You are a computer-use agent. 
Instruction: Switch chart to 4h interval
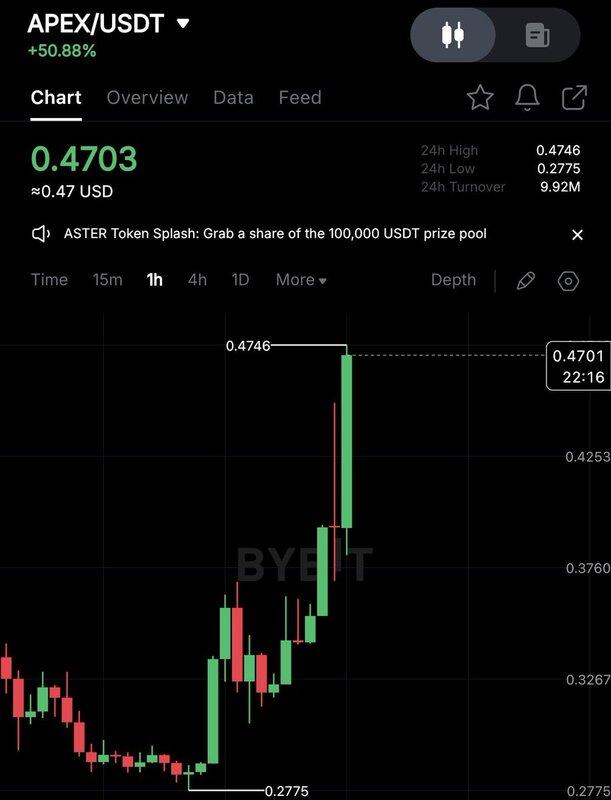(197, 280)
